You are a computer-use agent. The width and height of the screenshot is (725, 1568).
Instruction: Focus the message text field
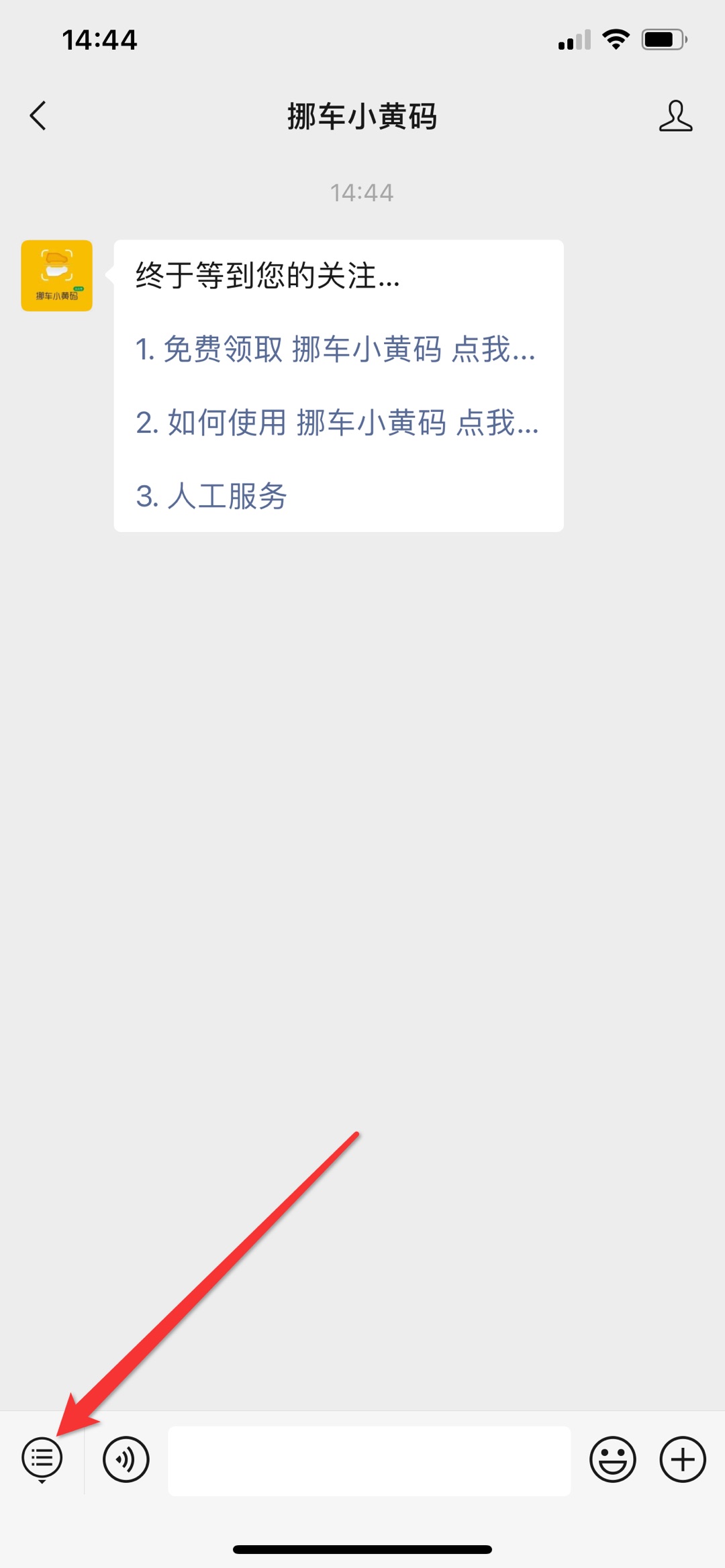pyautogui.click(x=369, y=1461)
